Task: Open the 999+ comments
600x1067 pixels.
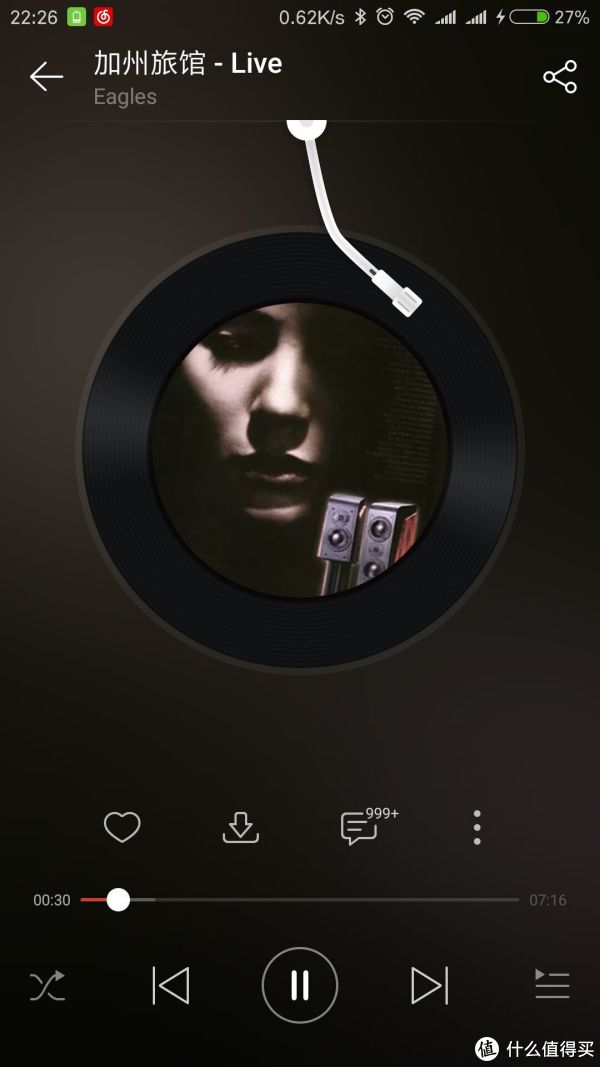Action: [360, 828]
